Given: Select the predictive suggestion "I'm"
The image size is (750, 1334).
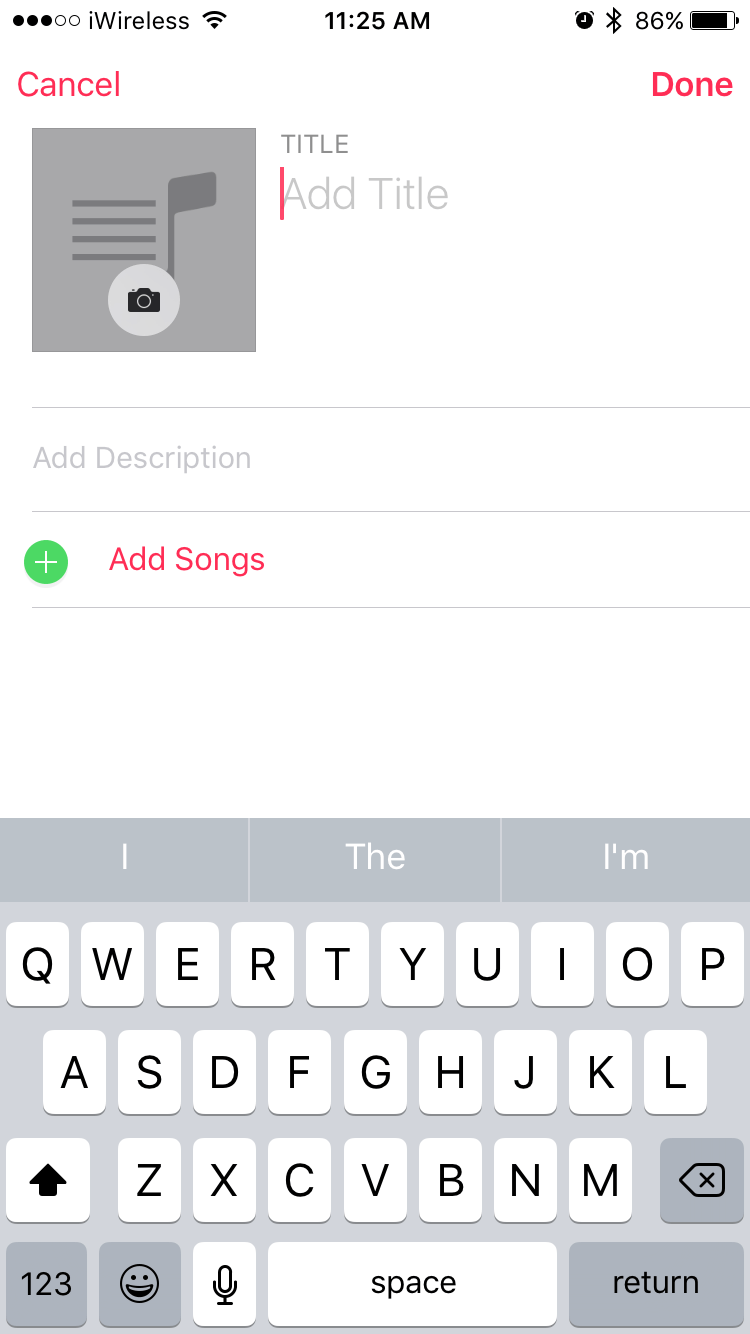Looking at the screenshot, I should click(625, 858).
